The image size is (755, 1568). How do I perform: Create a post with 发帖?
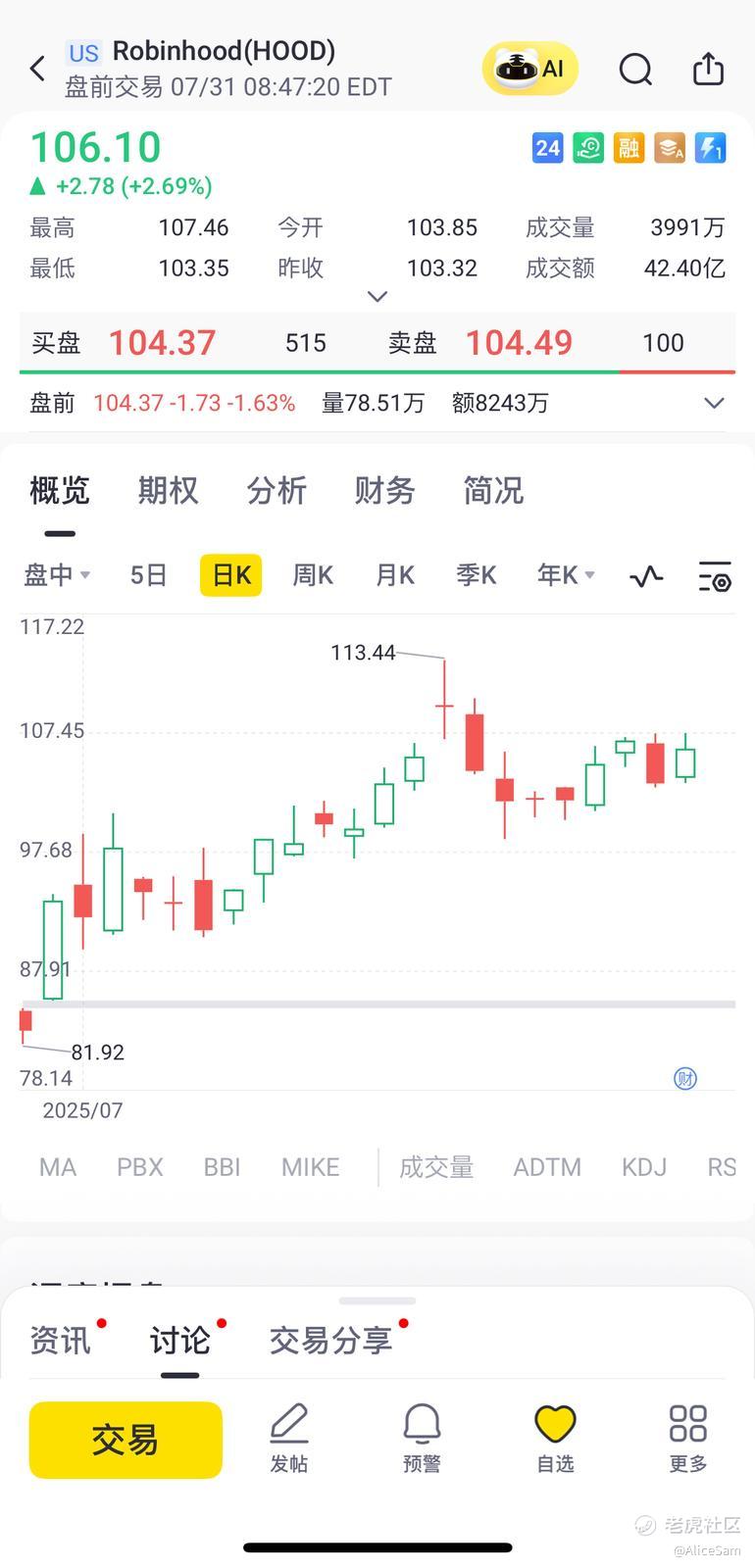(288, 1438)
